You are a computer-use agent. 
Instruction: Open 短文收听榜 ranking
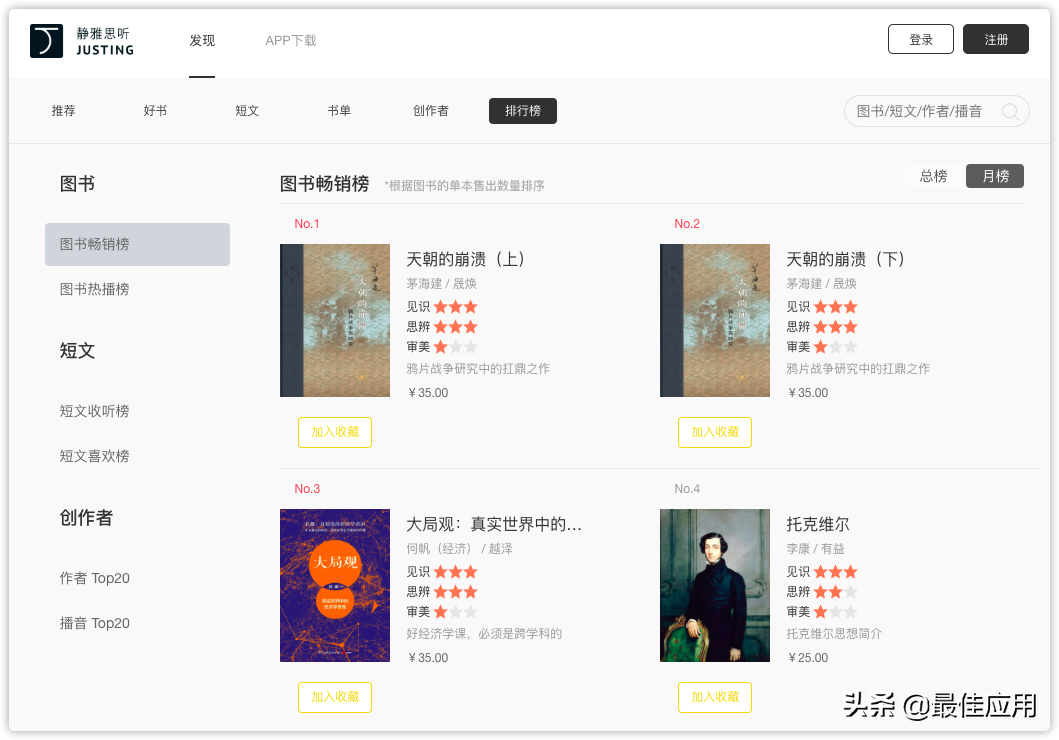pos(94,411)
